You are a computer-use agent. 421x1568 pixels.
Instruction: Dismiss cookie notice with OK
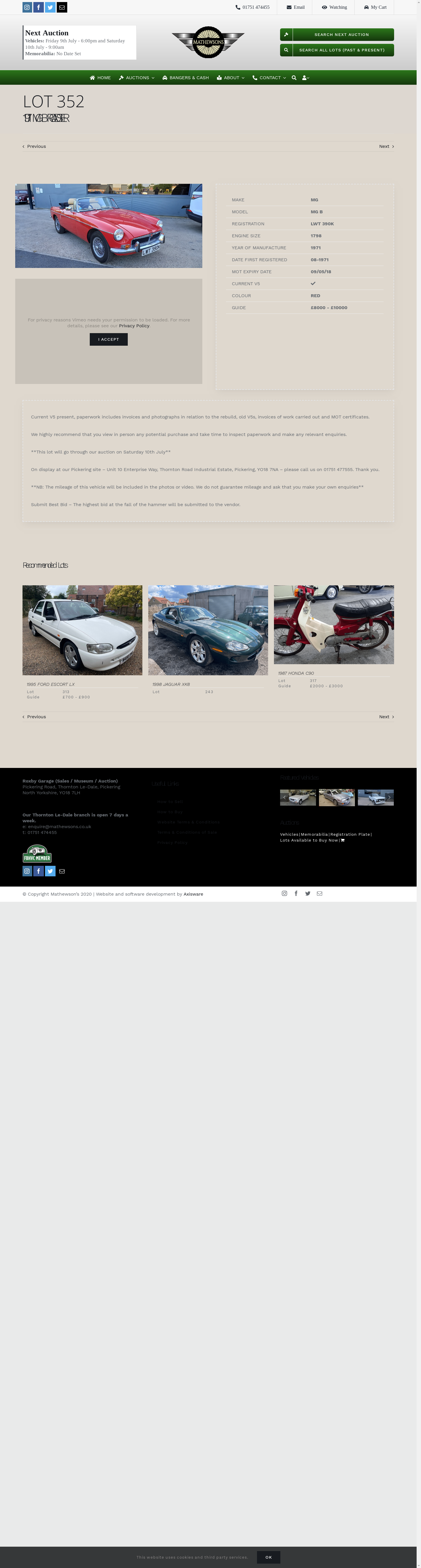[x=268, y=1557]
